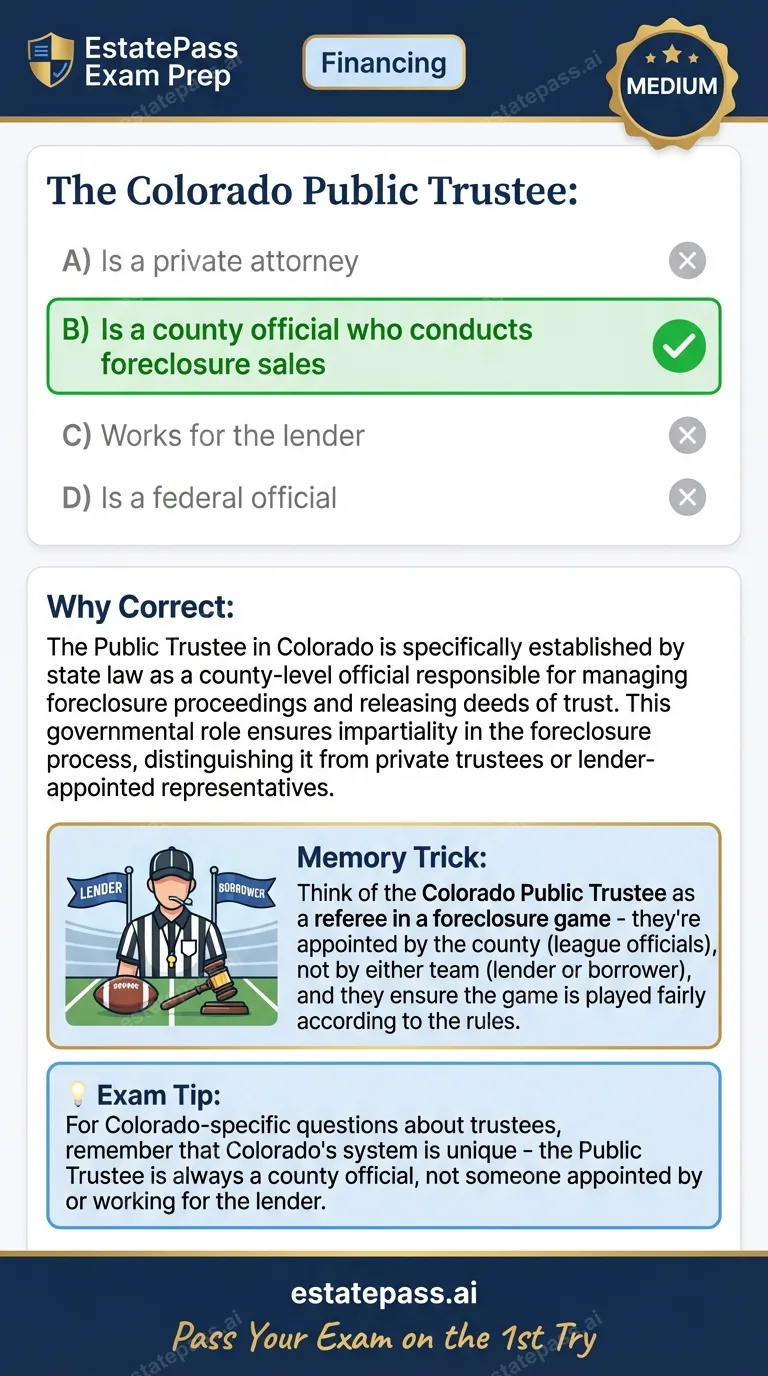The width and height of the screenshot is (768, 1376).
Task: Switch to the Financing category
Action: [383, 62]
